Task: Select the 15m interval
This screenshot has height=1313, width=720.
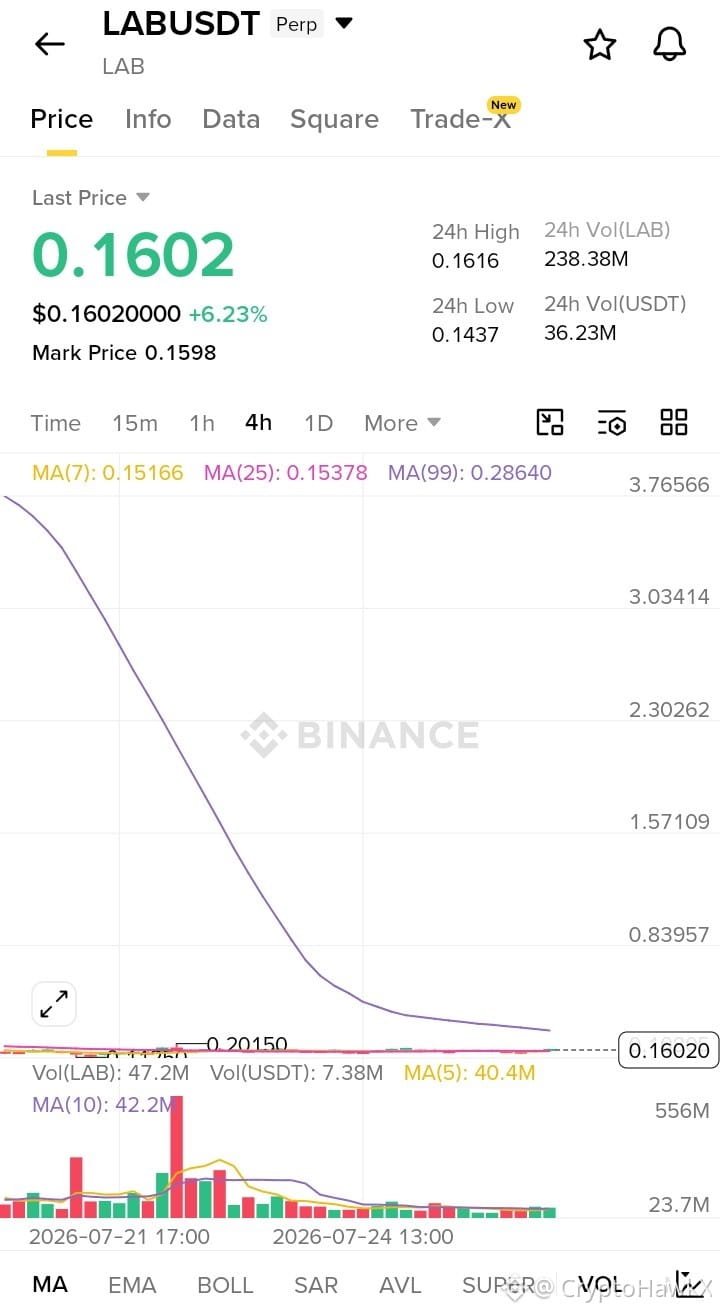Action: click(x=135, y=423)
